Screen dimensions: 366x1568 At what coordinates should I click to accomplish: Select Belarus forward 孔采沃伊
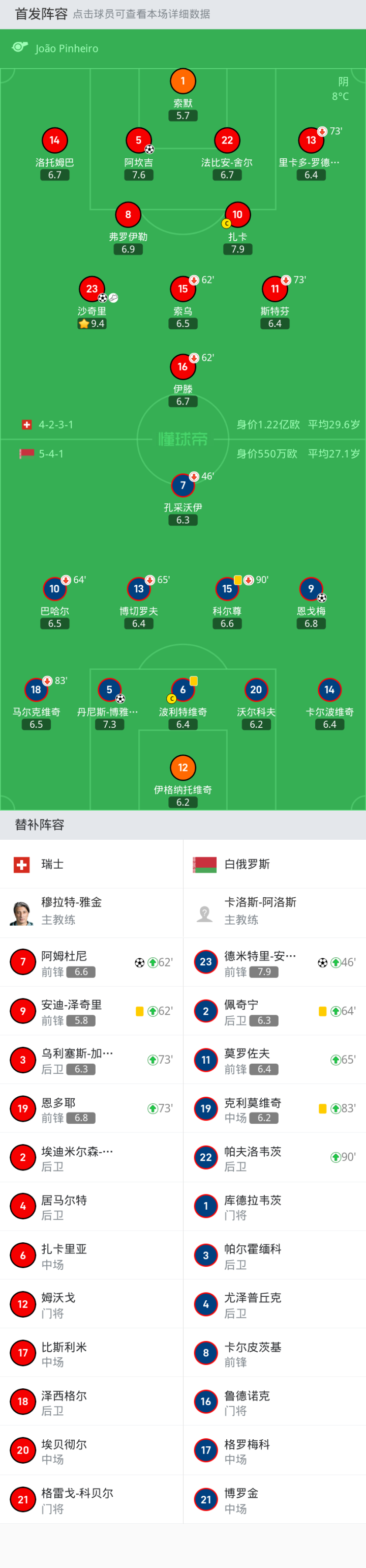pyautogui.click(x=182, y=486)
